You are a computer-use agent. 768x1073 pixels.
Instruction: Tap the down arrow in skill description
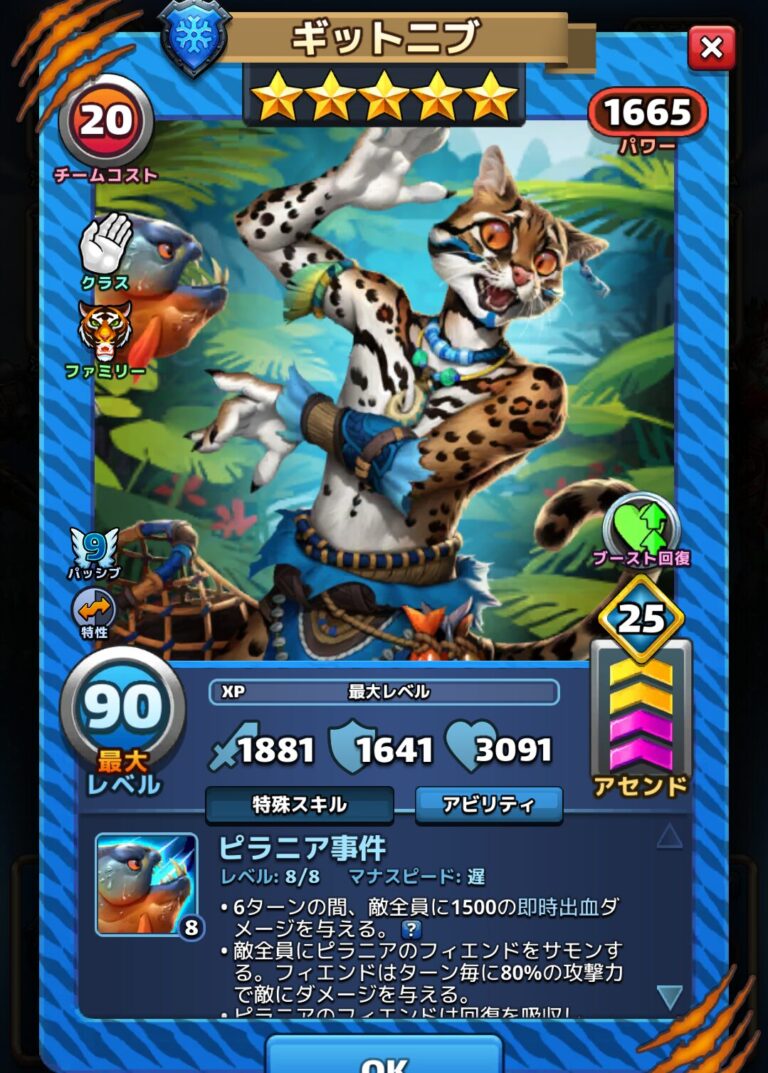tap(669, 997)
